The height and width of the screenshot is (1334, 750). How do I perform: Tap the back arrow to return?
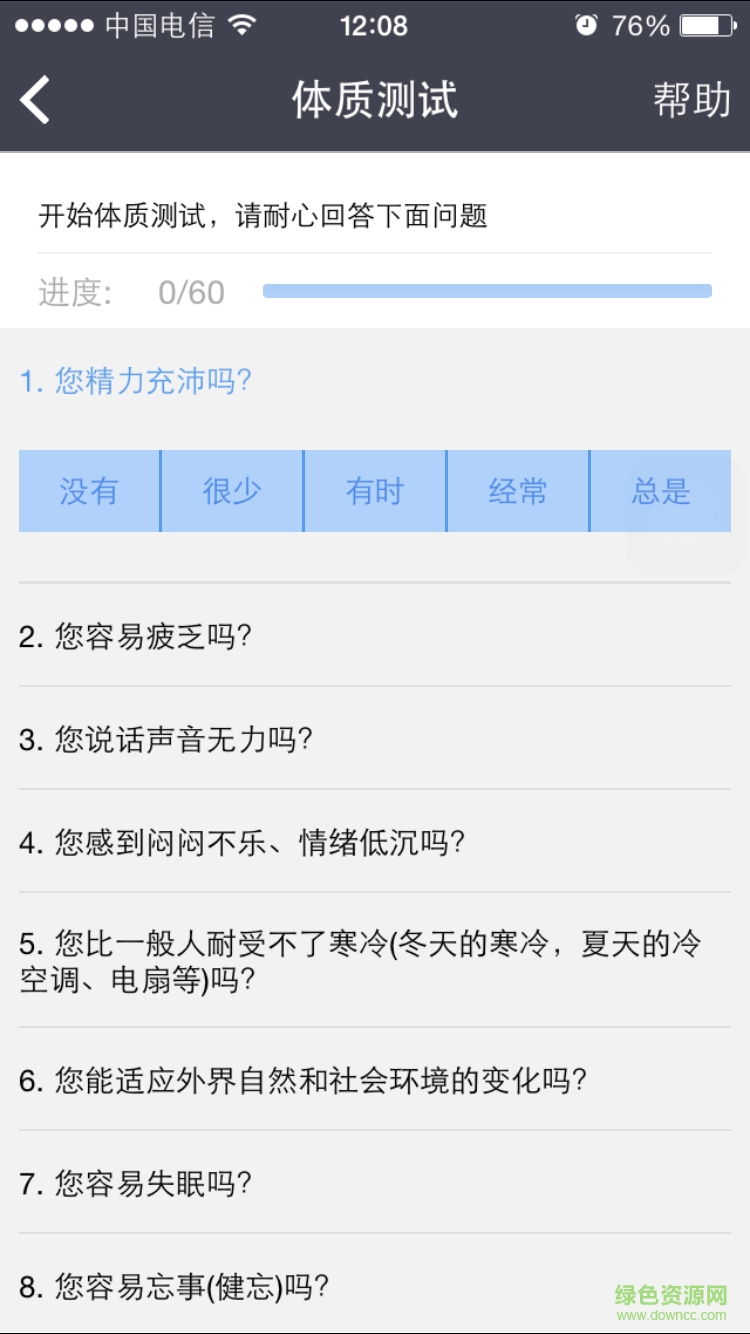pyautogui.click(x=33, y=99)
